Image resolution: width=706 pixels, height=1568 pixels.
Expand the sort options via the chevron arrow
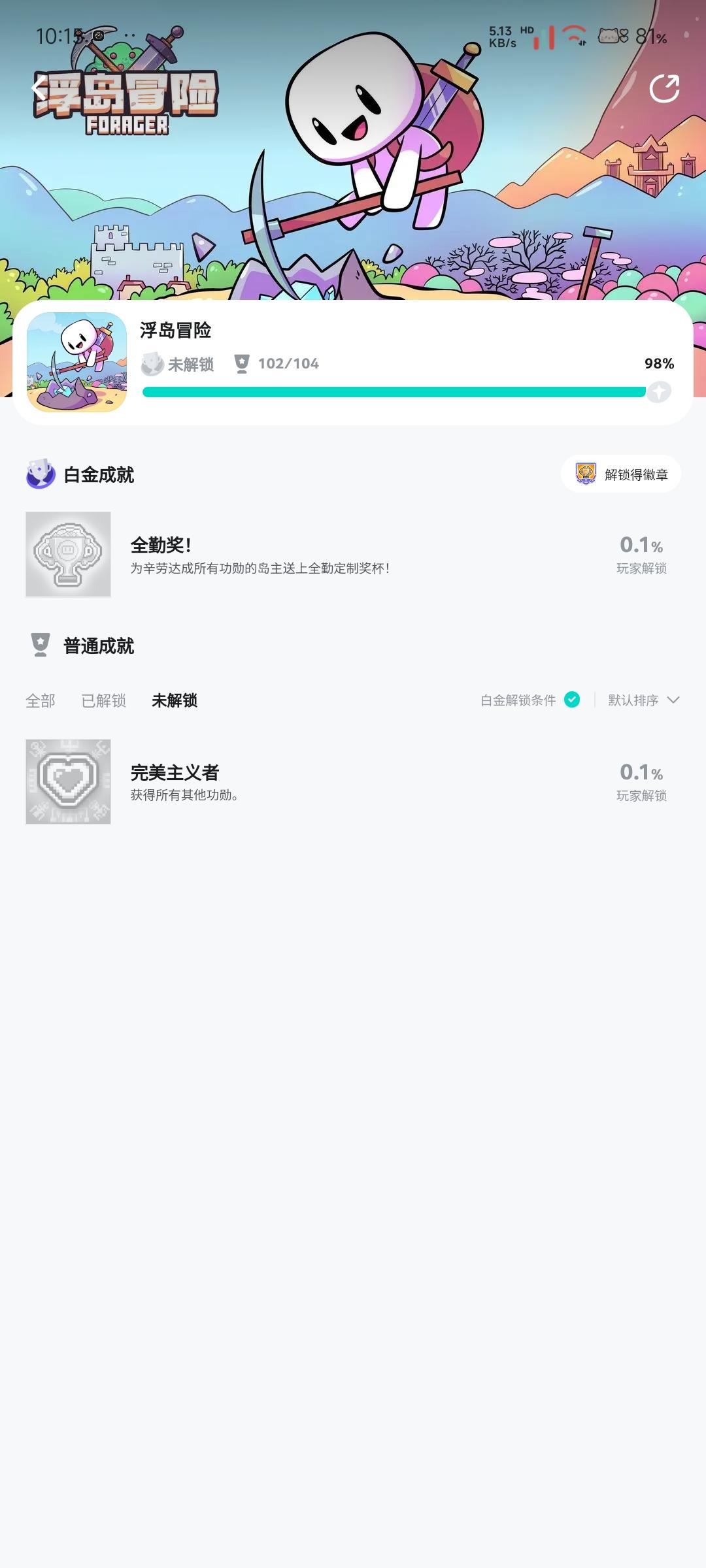coord(673,700)
